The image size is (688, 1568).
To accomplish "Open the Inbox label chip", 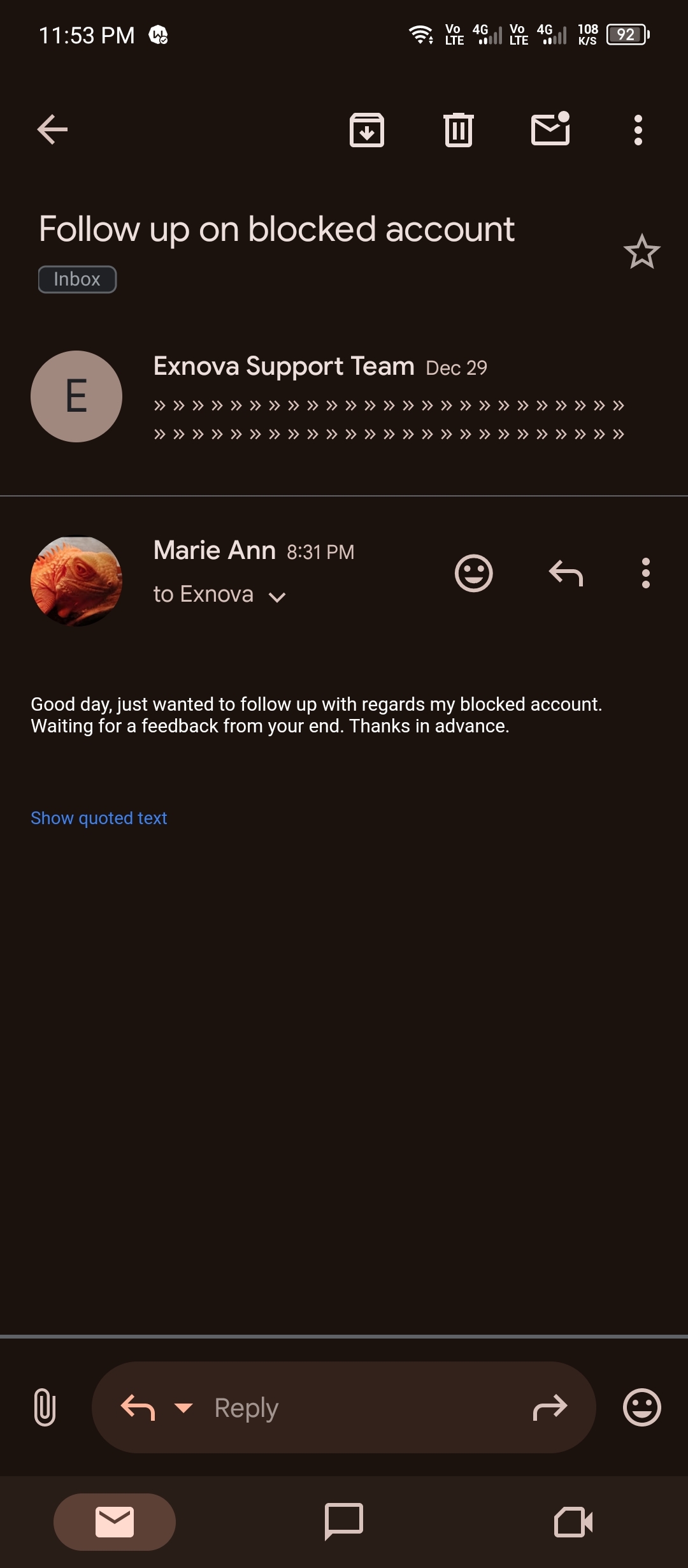I will (x=77, y=279).
